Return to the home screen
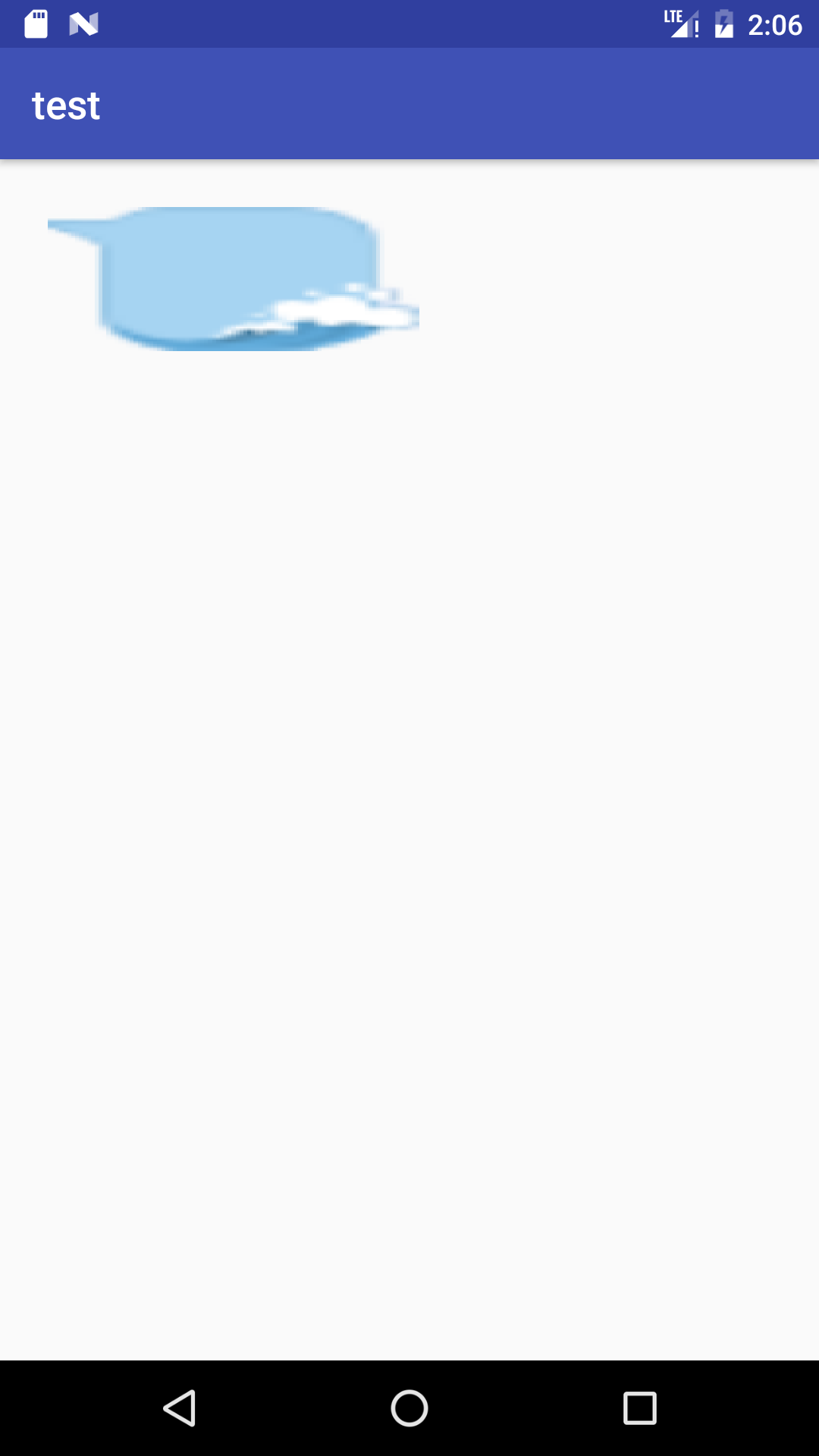This screenshot has height=1456, width=819. [x=409, y=1408]
